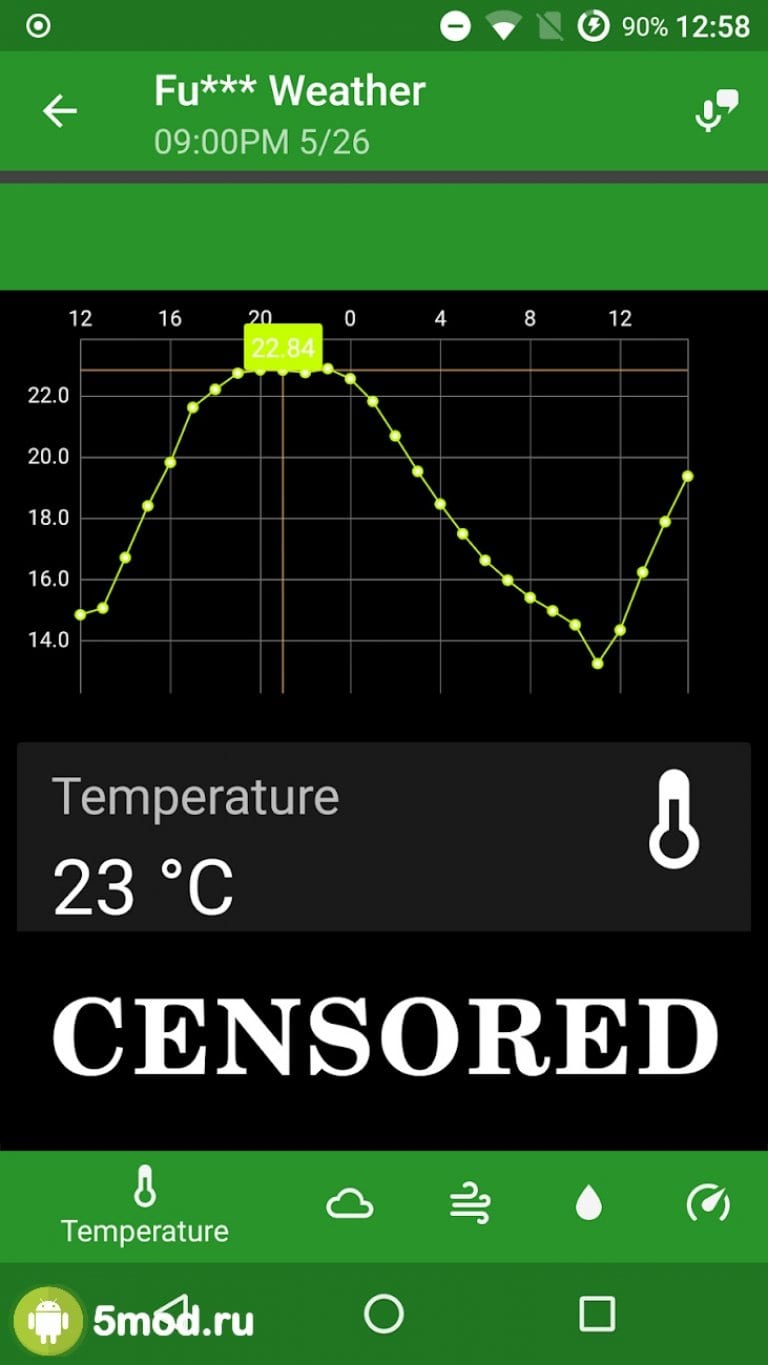Tap the Wi-Fi icon in the status bar
Screen dimensions: 768x1365
coord(502,25)
